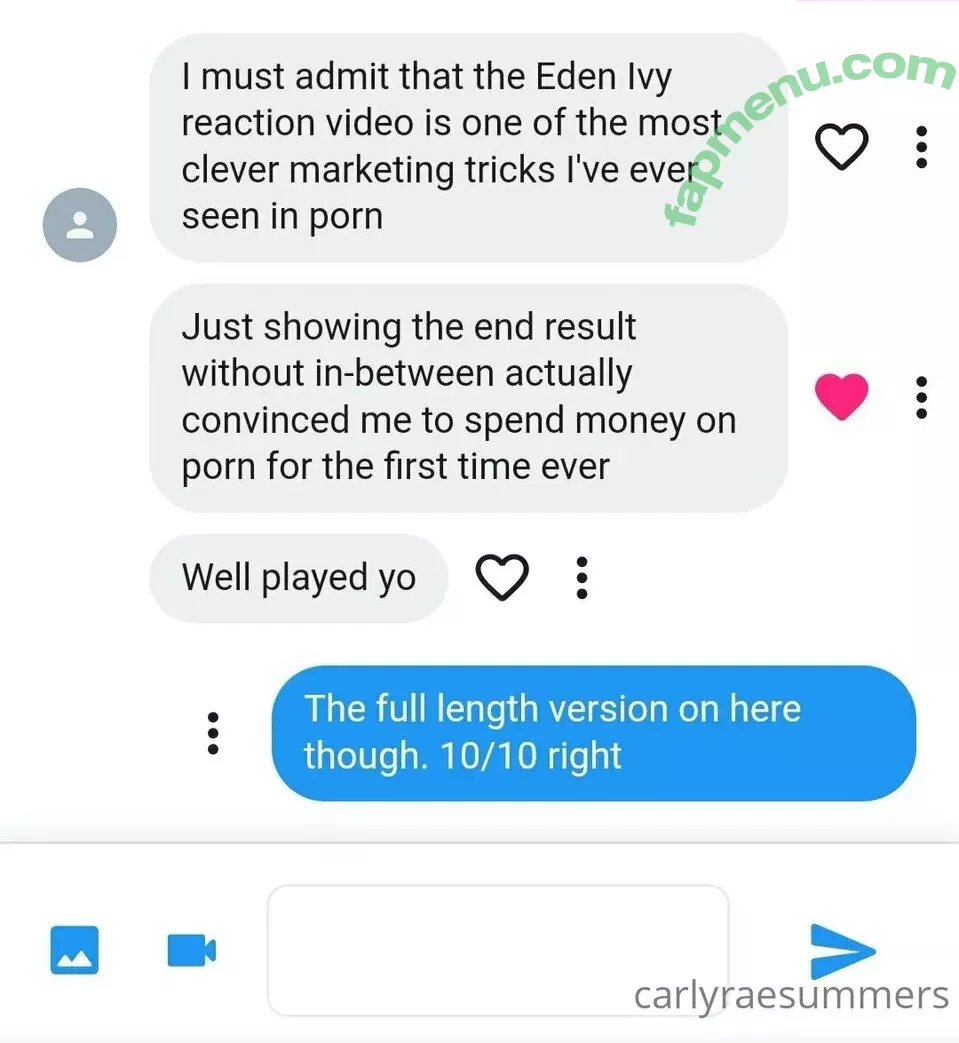
Task: Attach a photo with the image icon
Action: [75, 949]
